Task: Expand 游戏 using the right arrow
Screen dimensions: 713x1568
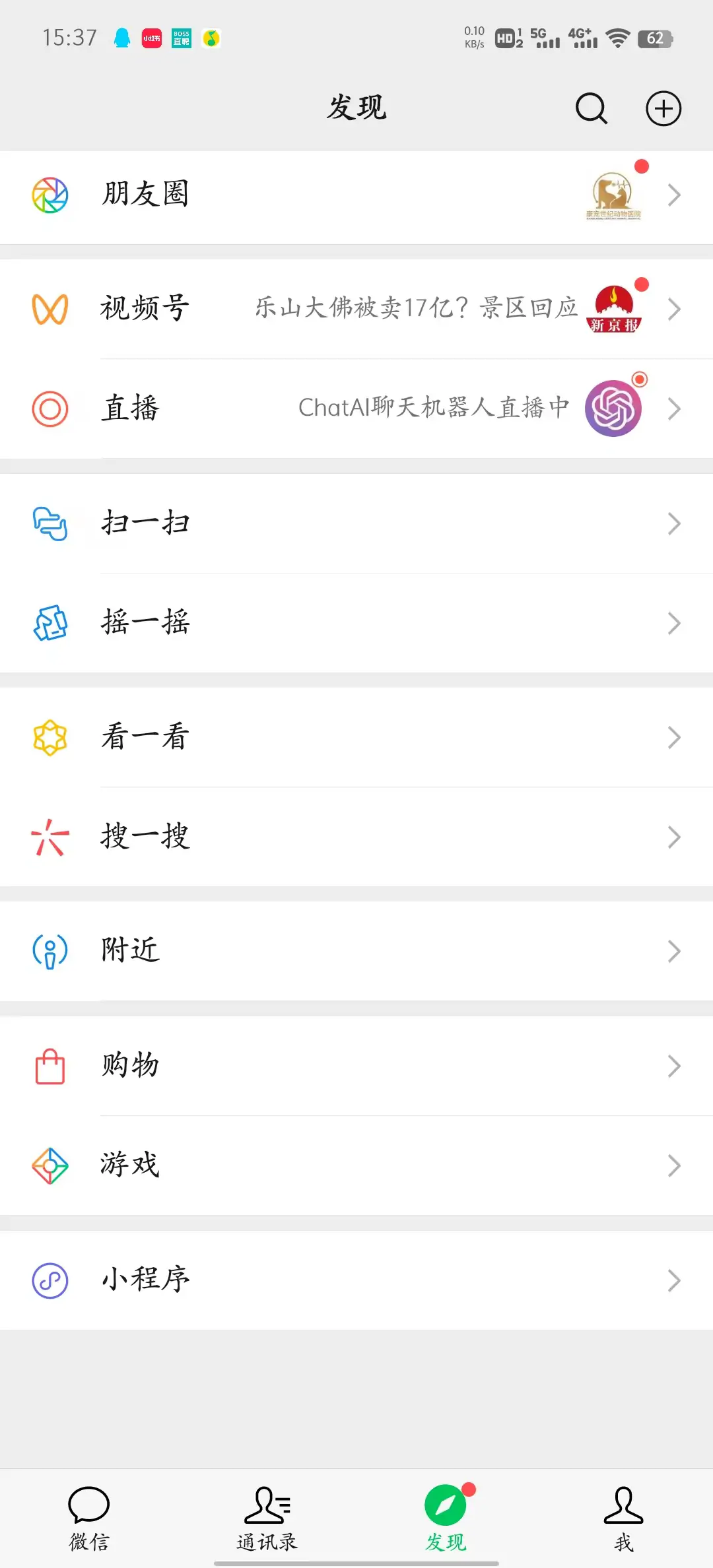Action: [674, 1165]
